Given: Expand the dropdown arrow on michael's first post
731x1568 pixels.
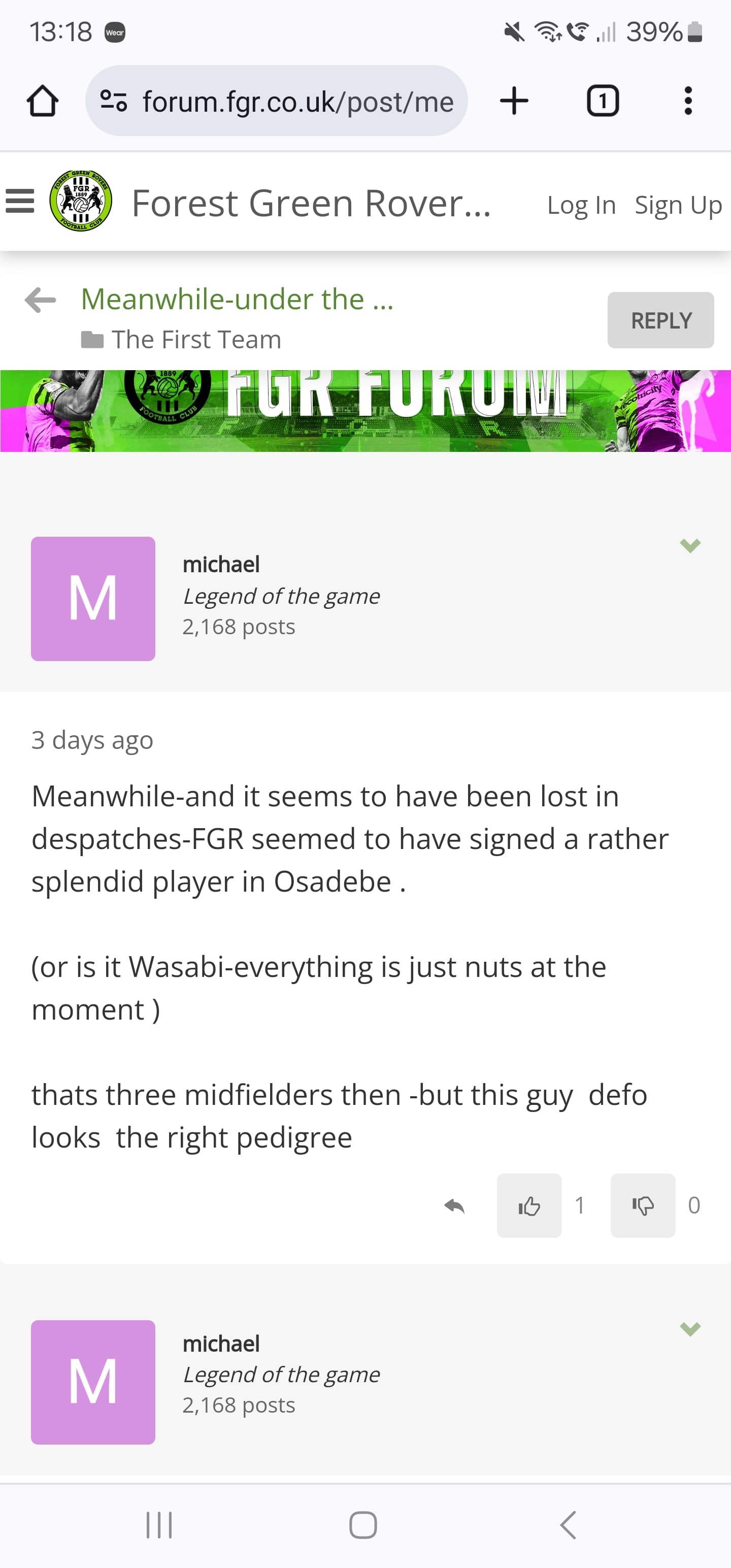Looking at the screenshot, I should 690,545.
